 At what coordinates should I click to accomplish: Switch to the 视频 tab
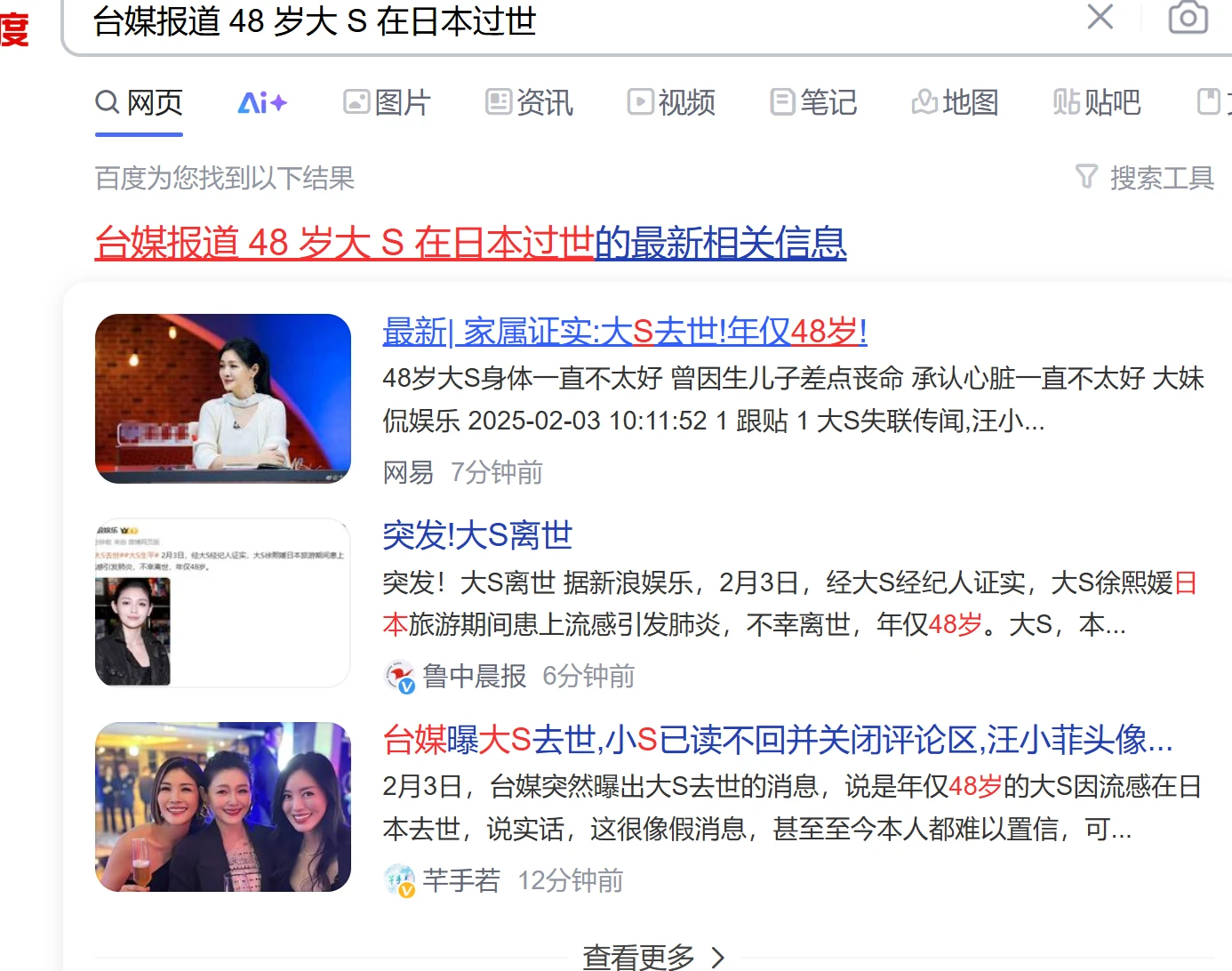click(x=671, y=103)
